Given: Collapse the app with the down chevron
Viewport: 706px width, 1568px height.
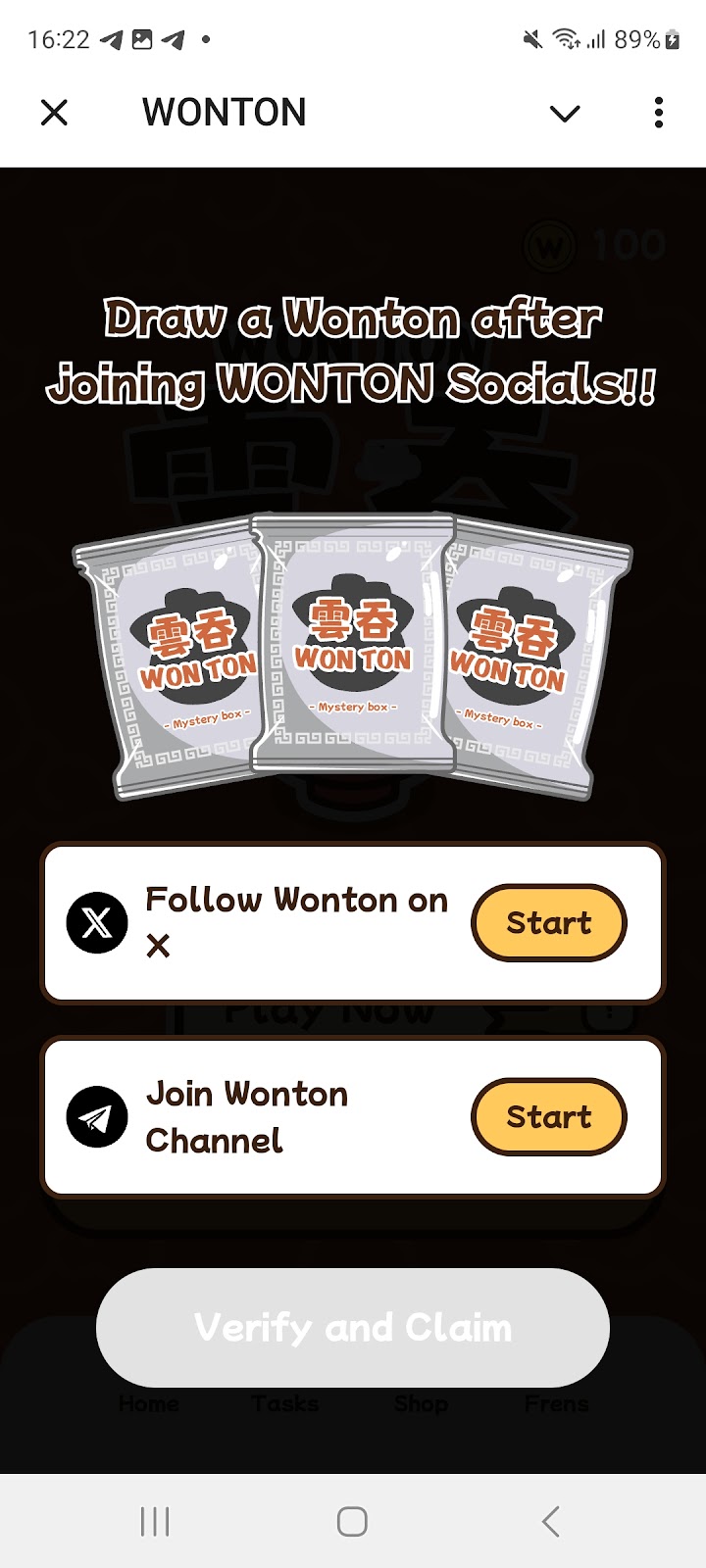Looking at the screenshot, I should (565, 114).
